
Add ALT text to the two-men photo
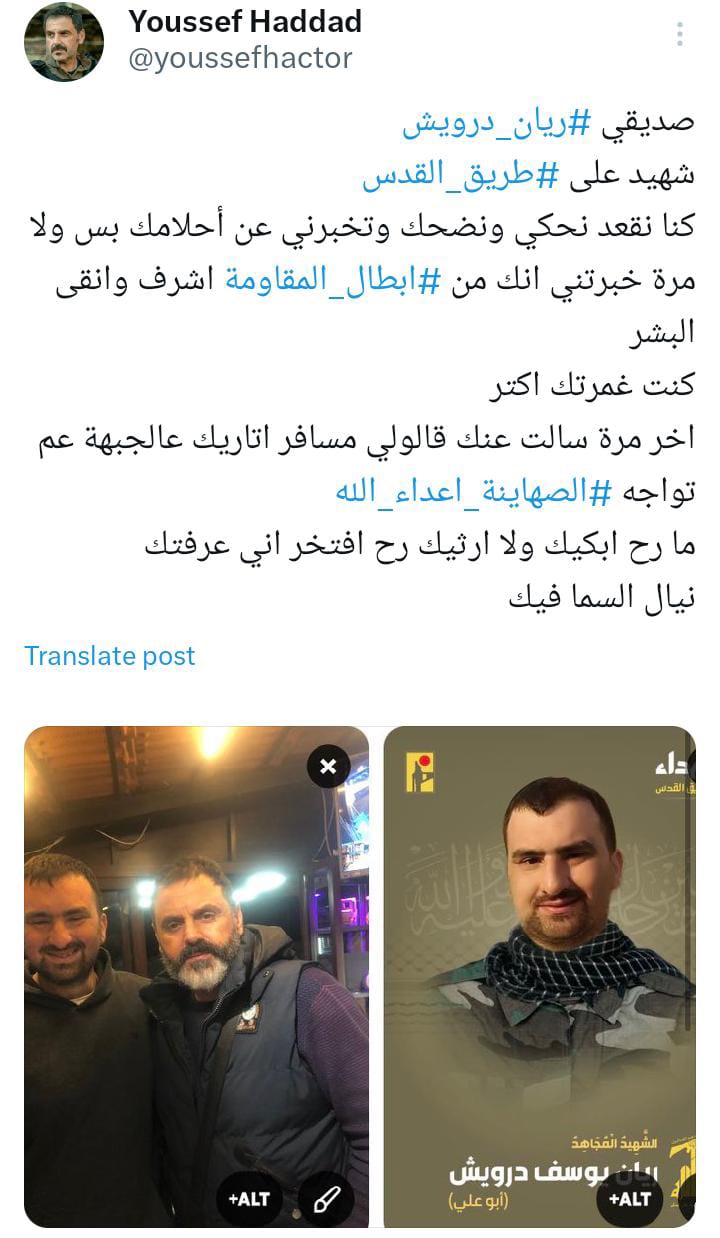click(249, 1199)
